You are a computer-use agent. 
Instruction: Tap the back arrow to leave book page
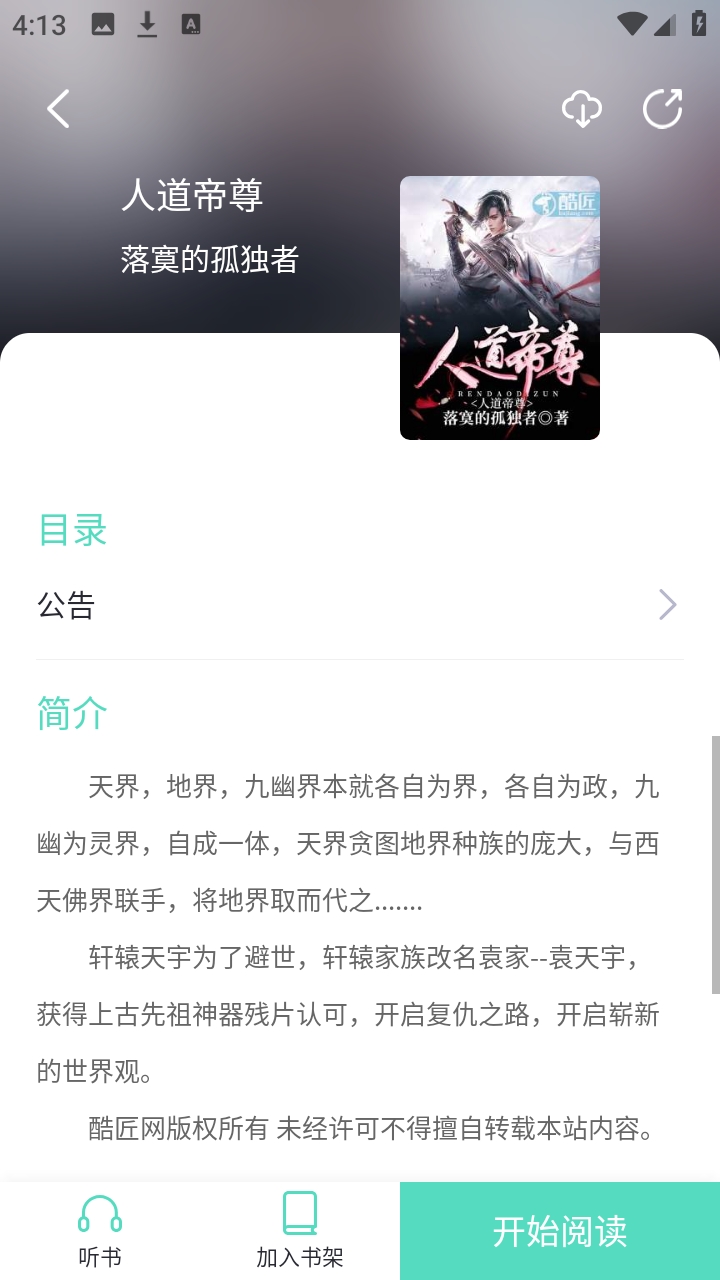point(57,109)
